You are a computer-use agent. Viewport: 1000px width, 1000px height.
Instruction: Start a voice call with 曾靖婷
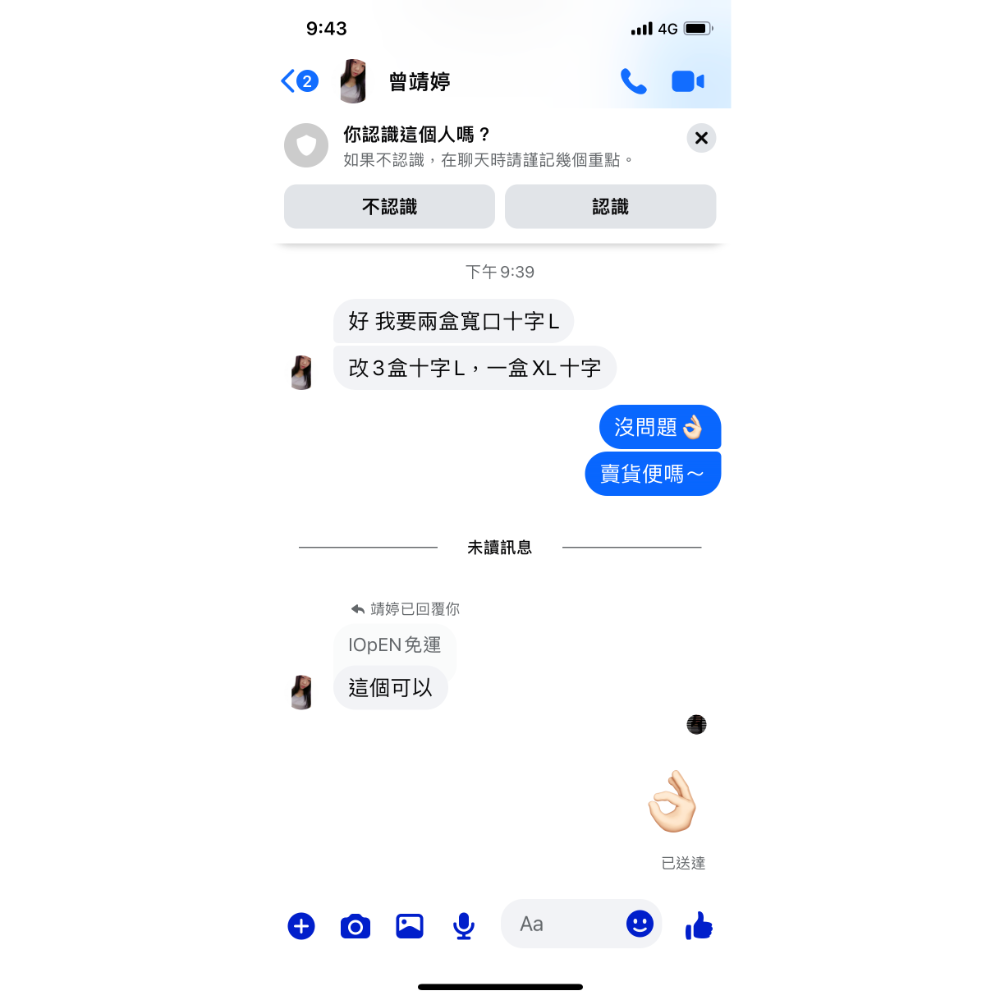click(x=633, y=82)
